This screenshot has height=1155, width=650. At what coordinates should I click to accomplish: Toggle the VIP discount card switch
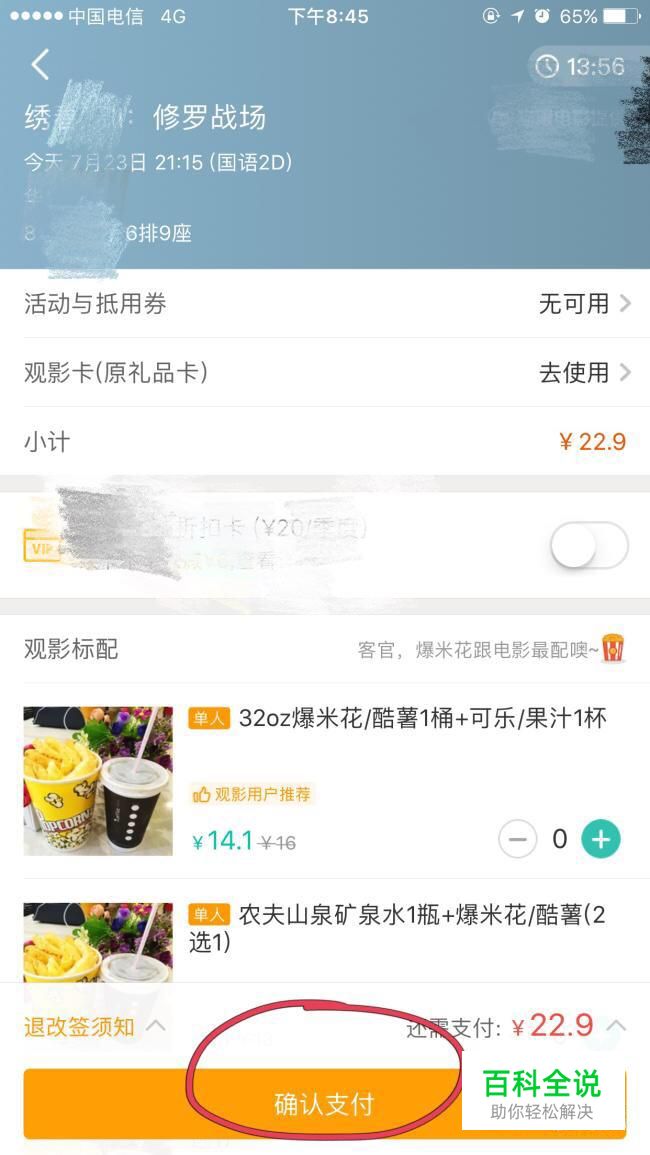589,545
